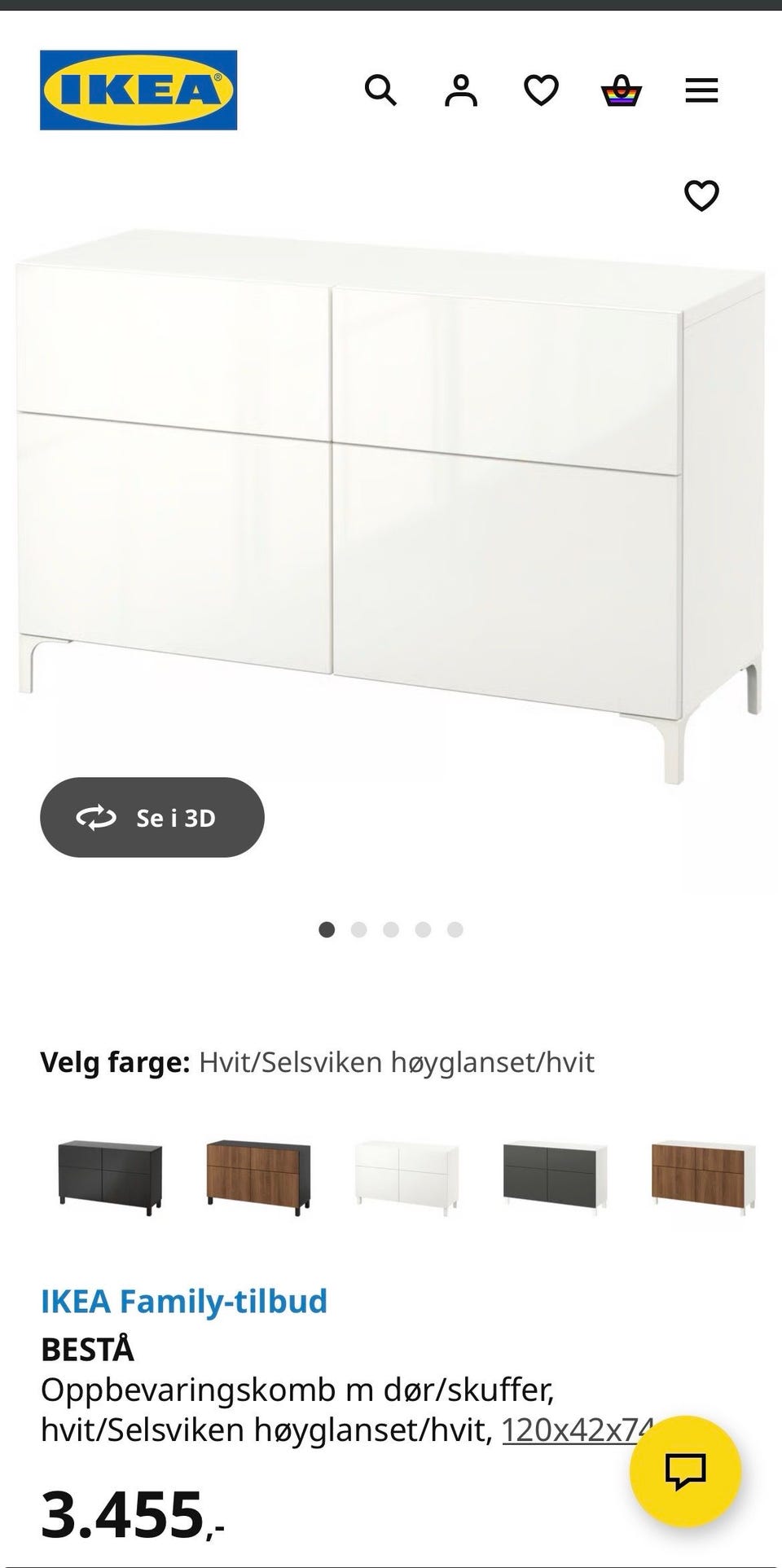Click the BESTÅ product title
The width and height of the screenshot is (782, 1568).
86,1350
